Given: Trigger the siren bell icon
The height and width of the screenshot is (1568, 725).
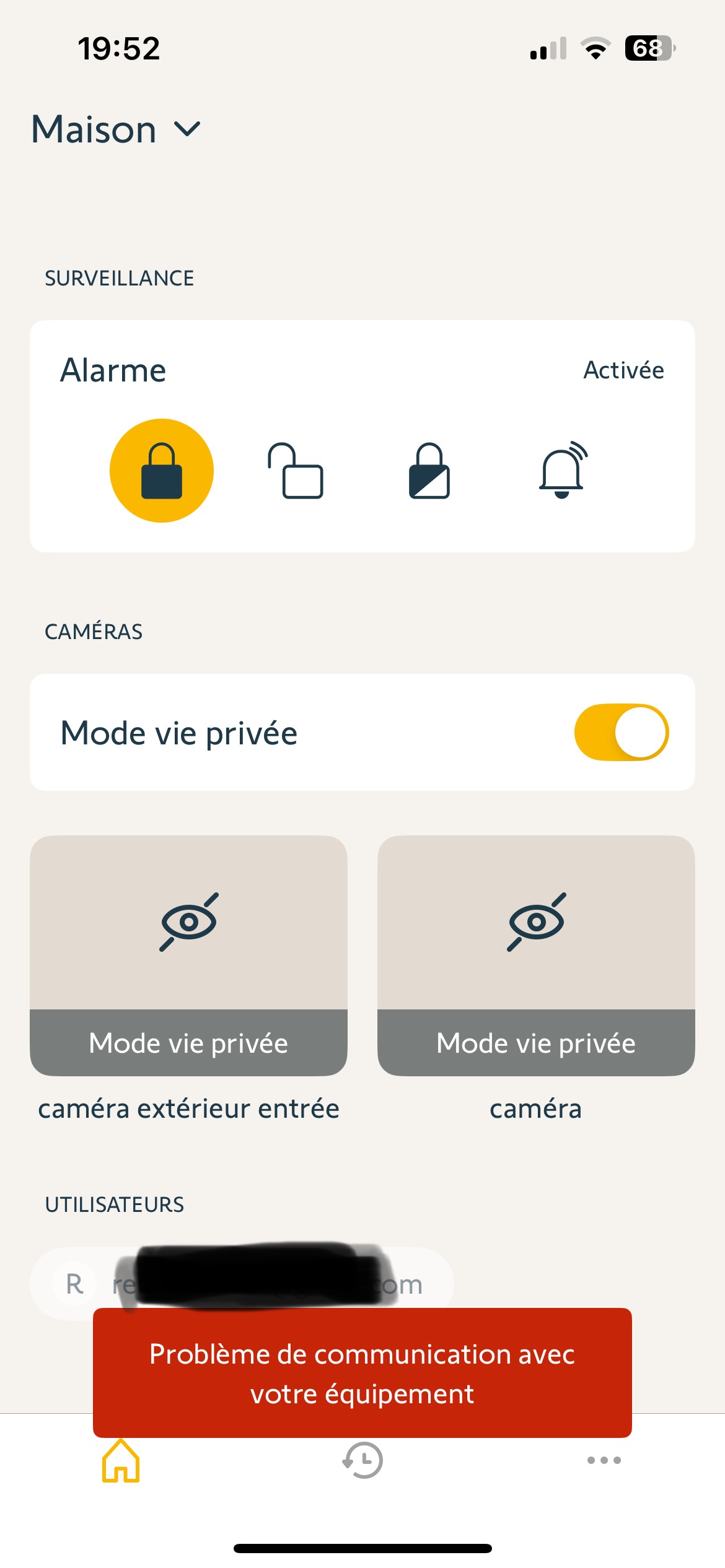Looking at the screenshot, I should coord(563,471).
